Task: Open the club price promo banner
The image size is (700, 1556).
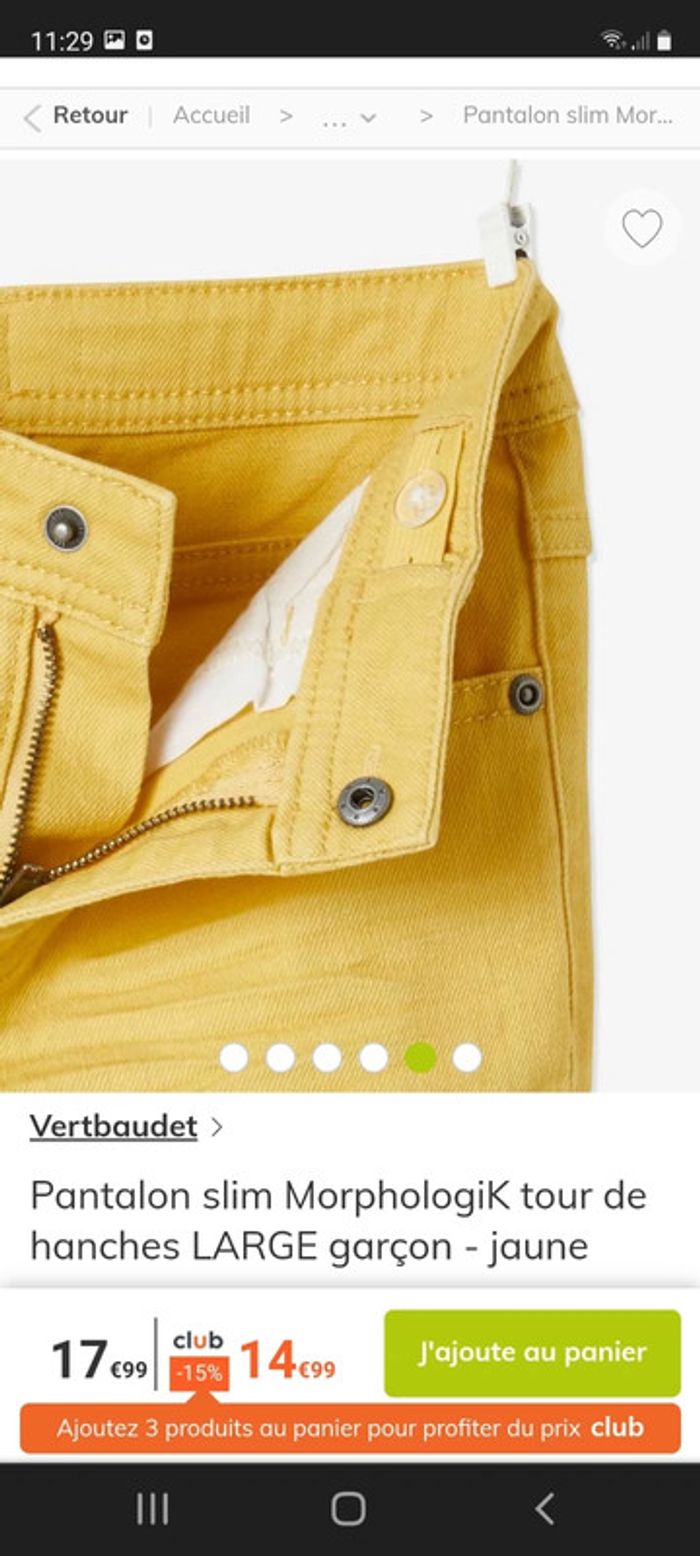Action: (x=350, y=1428)
